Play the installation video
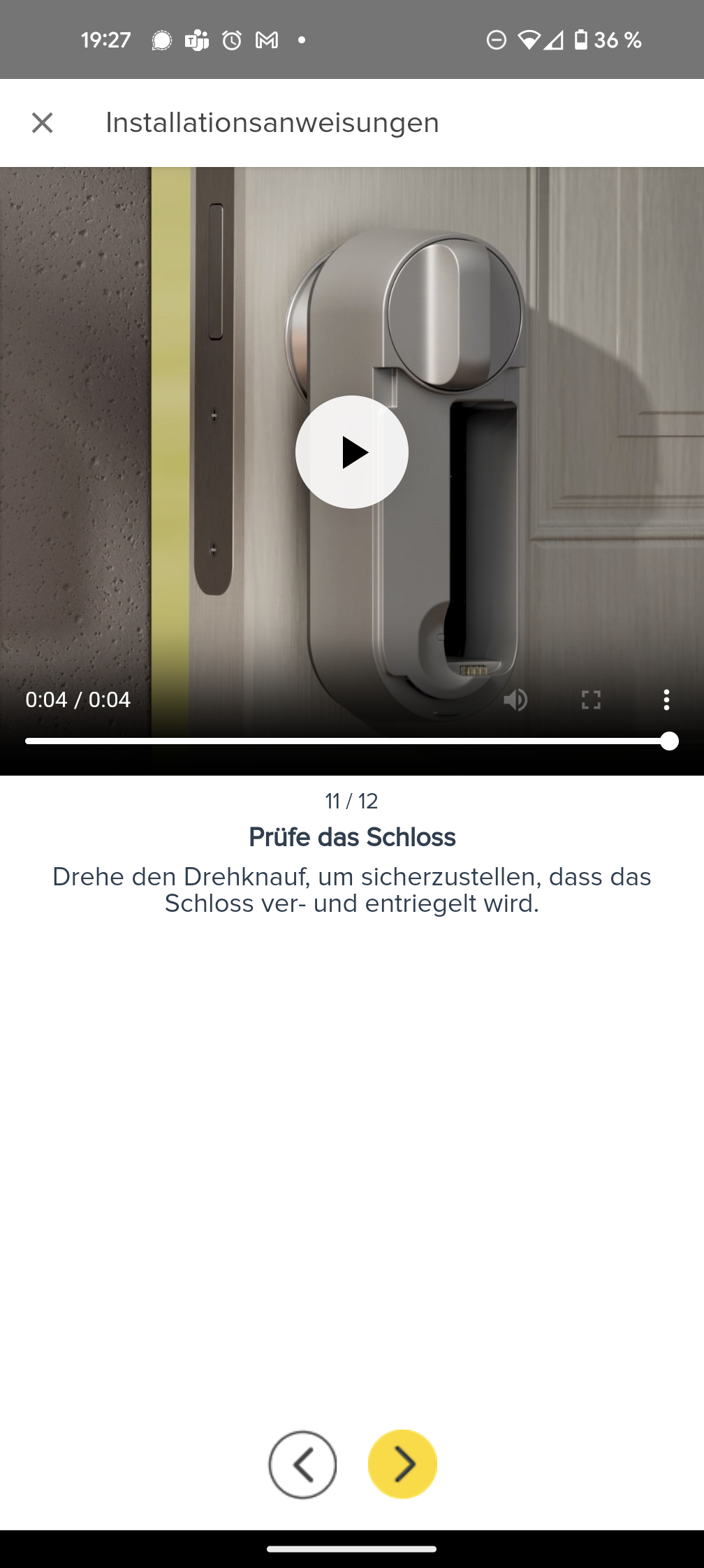 click(351, 452)
